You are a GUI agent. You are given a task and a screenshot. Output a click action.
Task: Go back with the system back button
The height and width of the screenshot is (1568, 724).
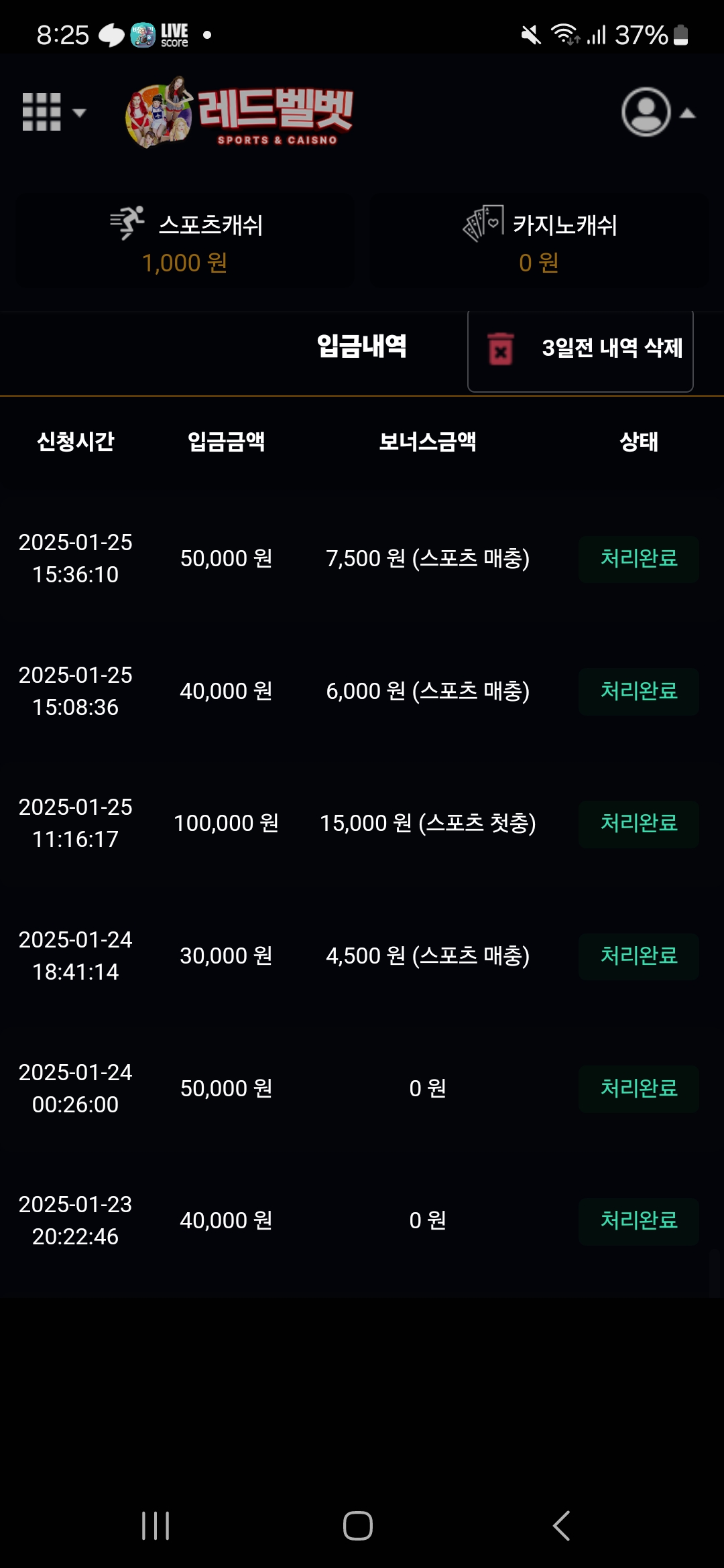(562, 1526)
